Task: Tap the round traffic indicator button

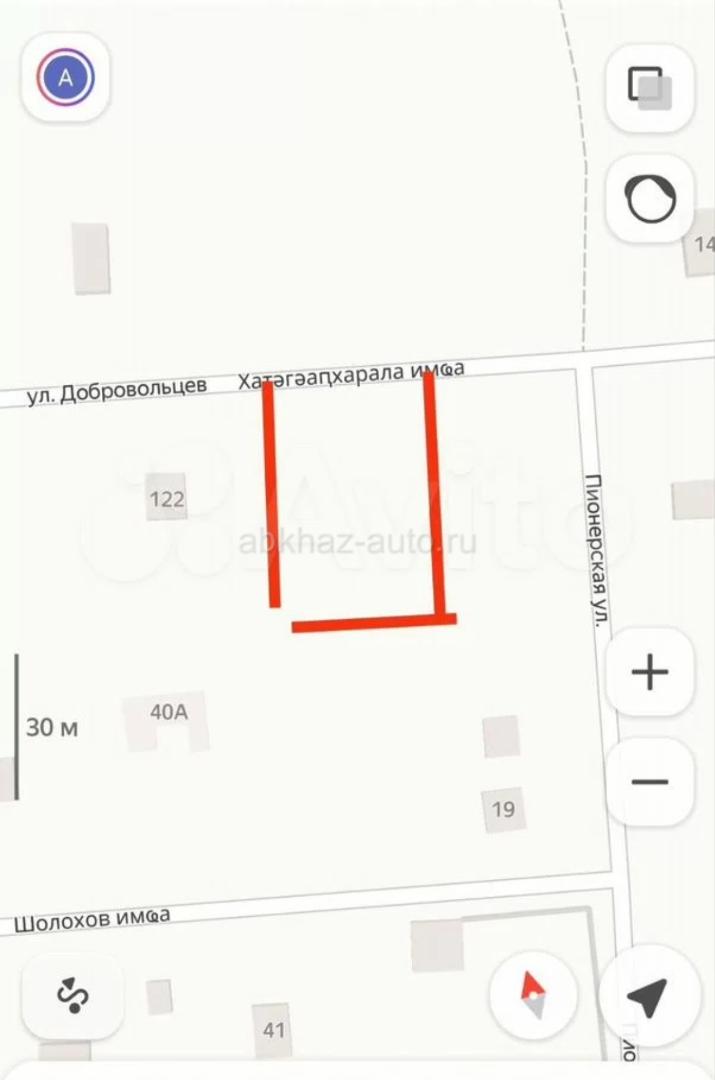Action: [x=650, y=198]
